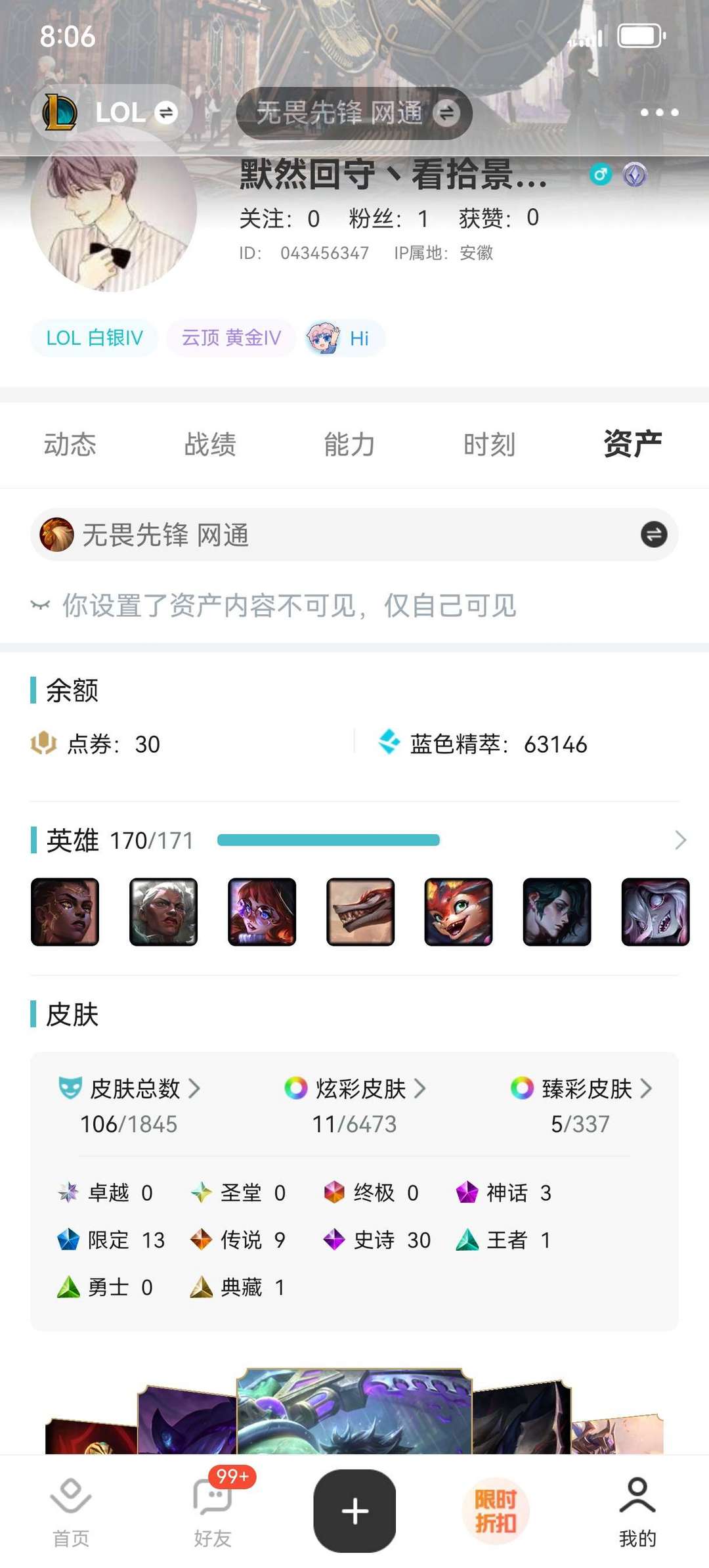This screenshot has width=709, height=1568.
Task: Open 炫彩皮肤 chroma skins list
Action: pyautogui.click(x=355, y=1088)
